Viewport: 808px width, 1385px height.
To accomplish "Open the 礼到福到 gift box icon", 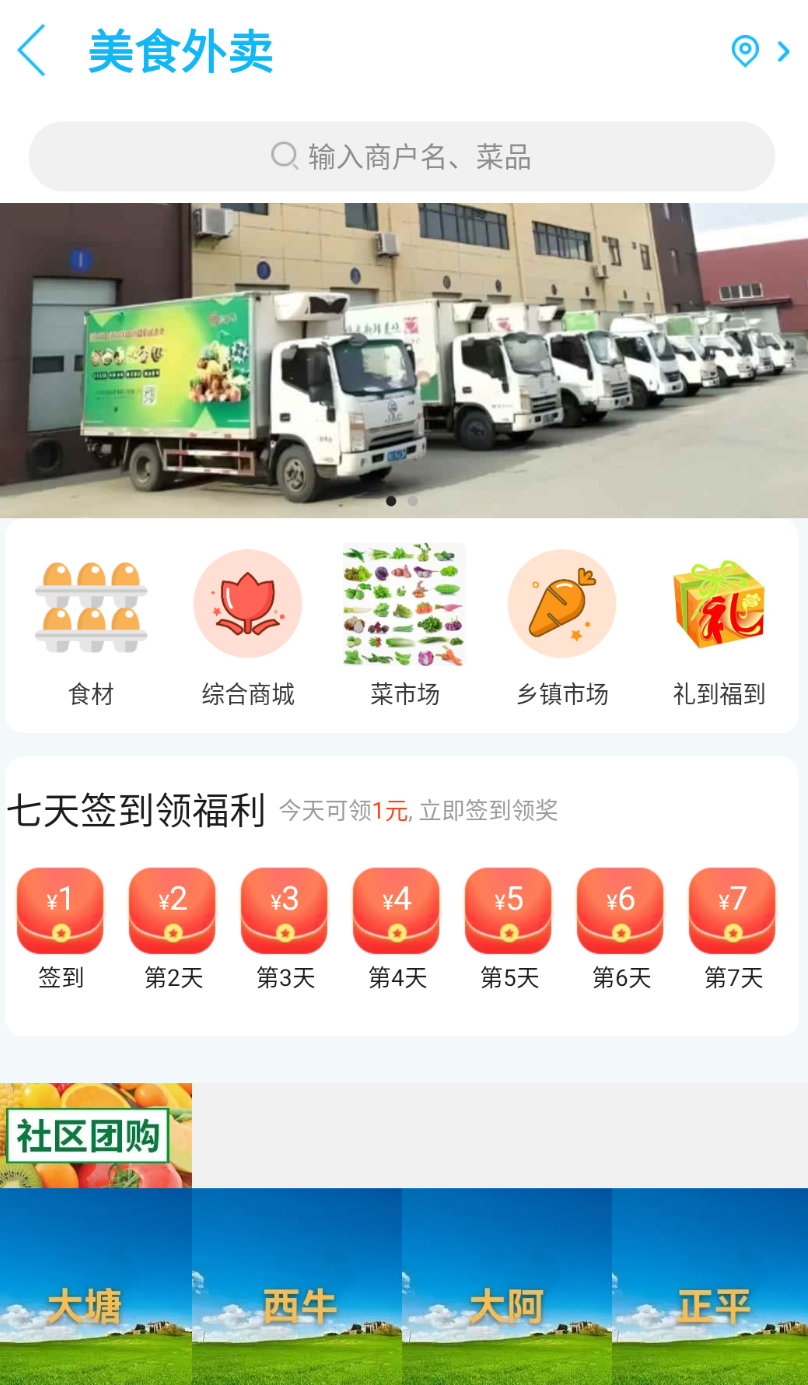I will coord(717,605).
